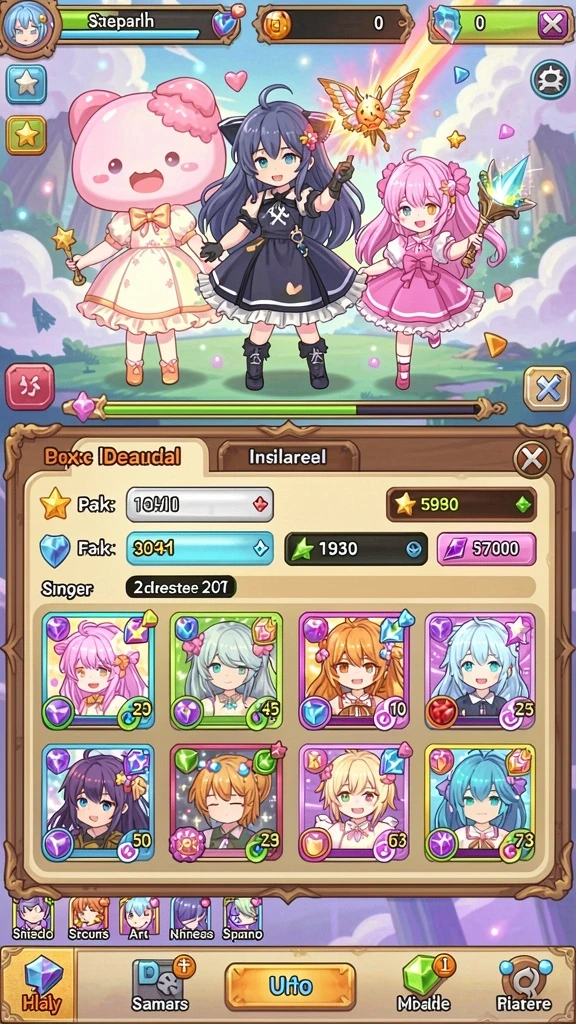The image size is (576, 1024).
Task: Open the orange-haired character card level 10
Action: point(354,671)
